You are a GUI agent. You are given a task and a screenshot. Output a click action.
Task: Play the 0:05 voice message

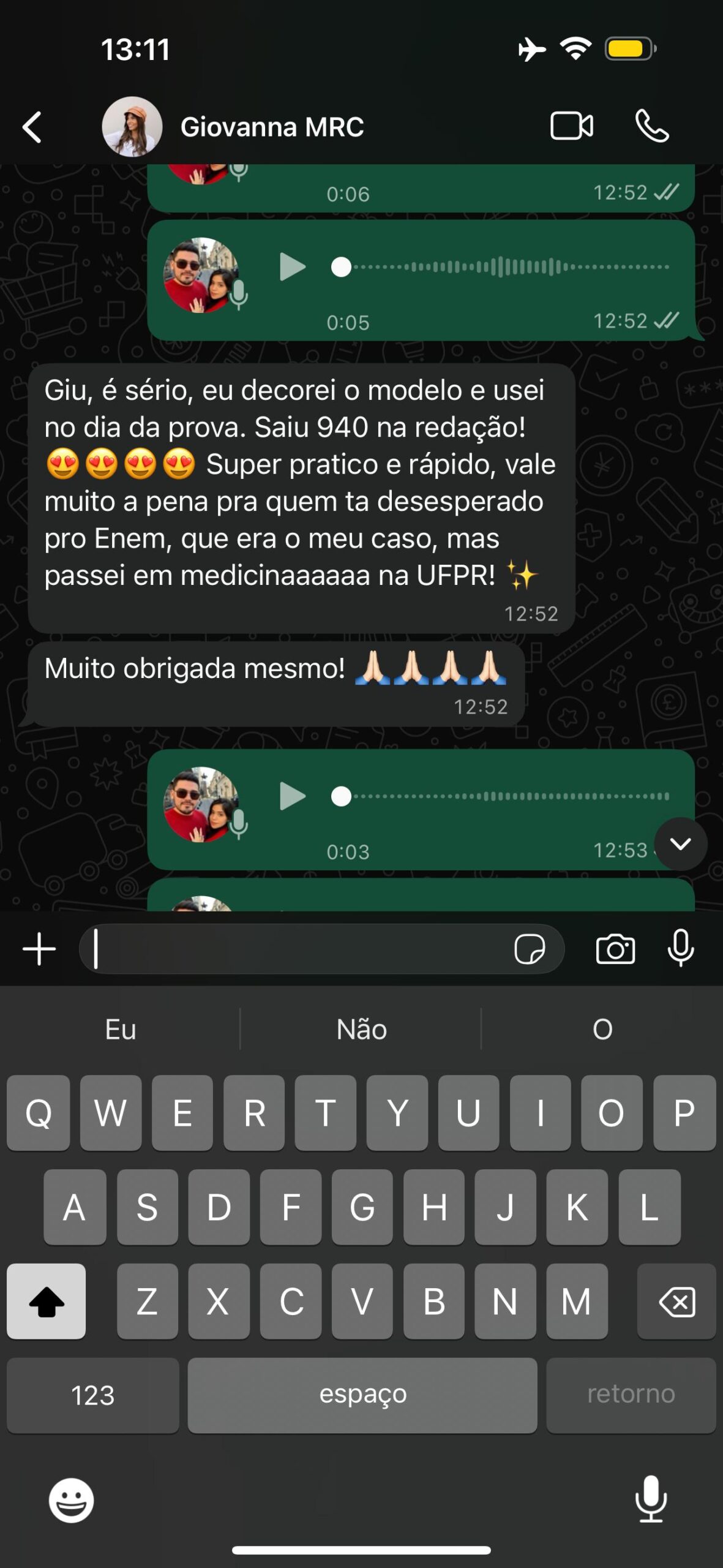click(293, 267)
